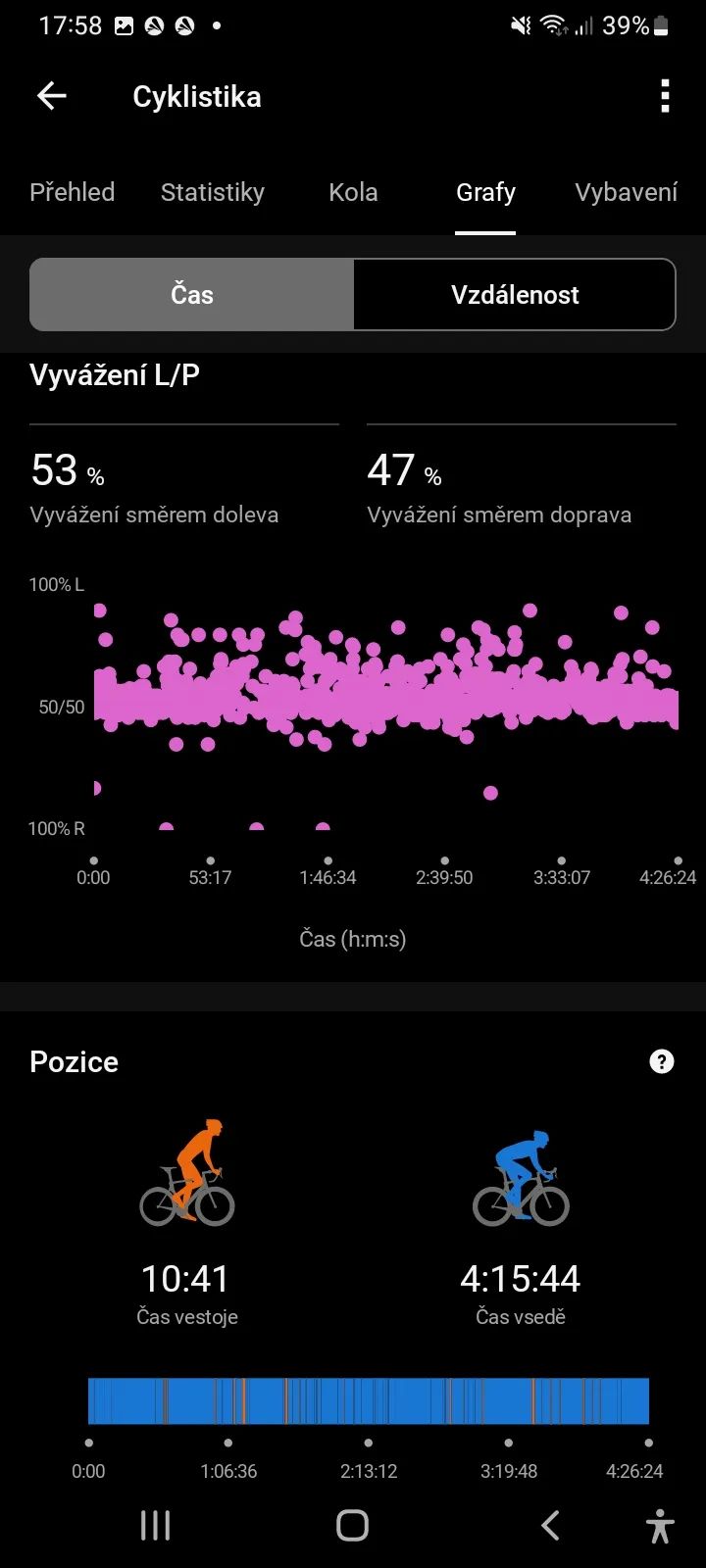
Task: Switch charts to Vzdálenost
Action: click(515, 294)
